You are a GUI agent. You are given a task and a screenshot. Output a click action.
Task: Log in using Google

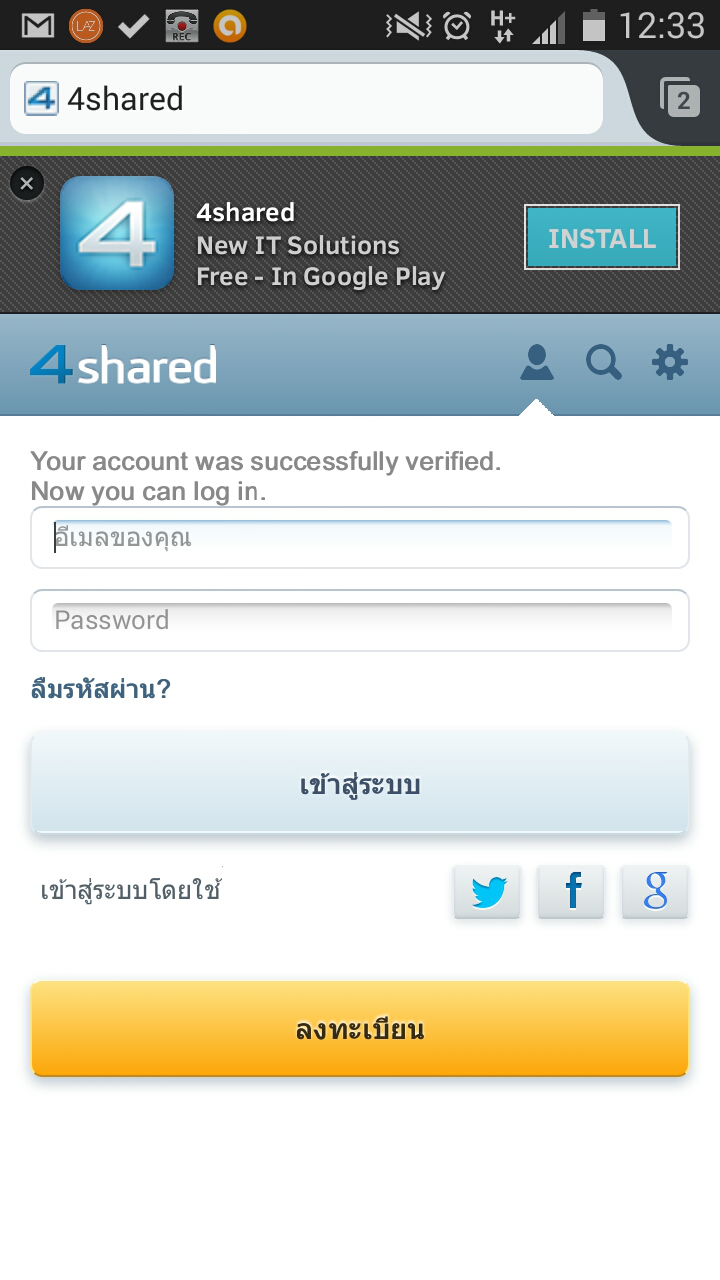[x=655, y=891]
